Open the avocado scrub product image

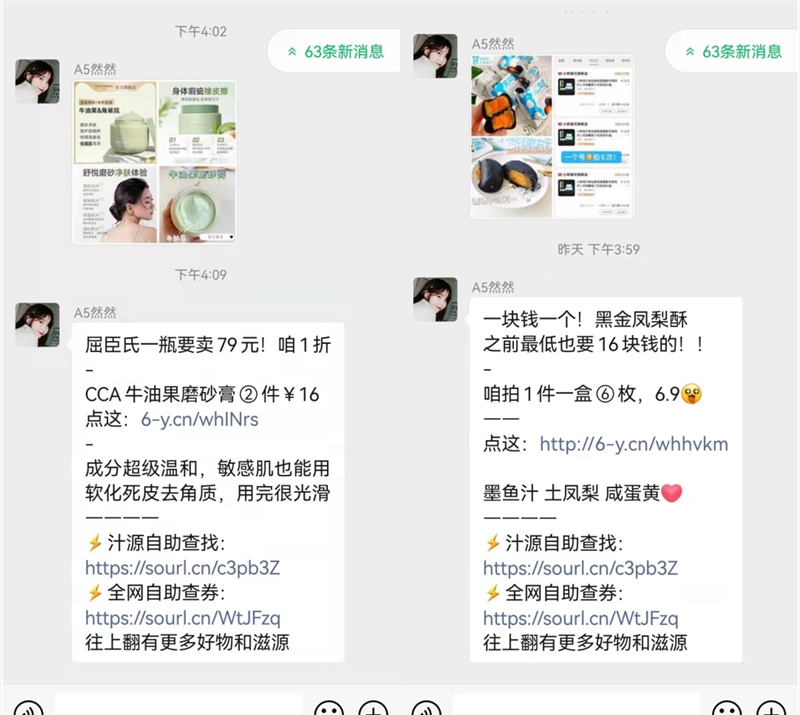point(154,162)
